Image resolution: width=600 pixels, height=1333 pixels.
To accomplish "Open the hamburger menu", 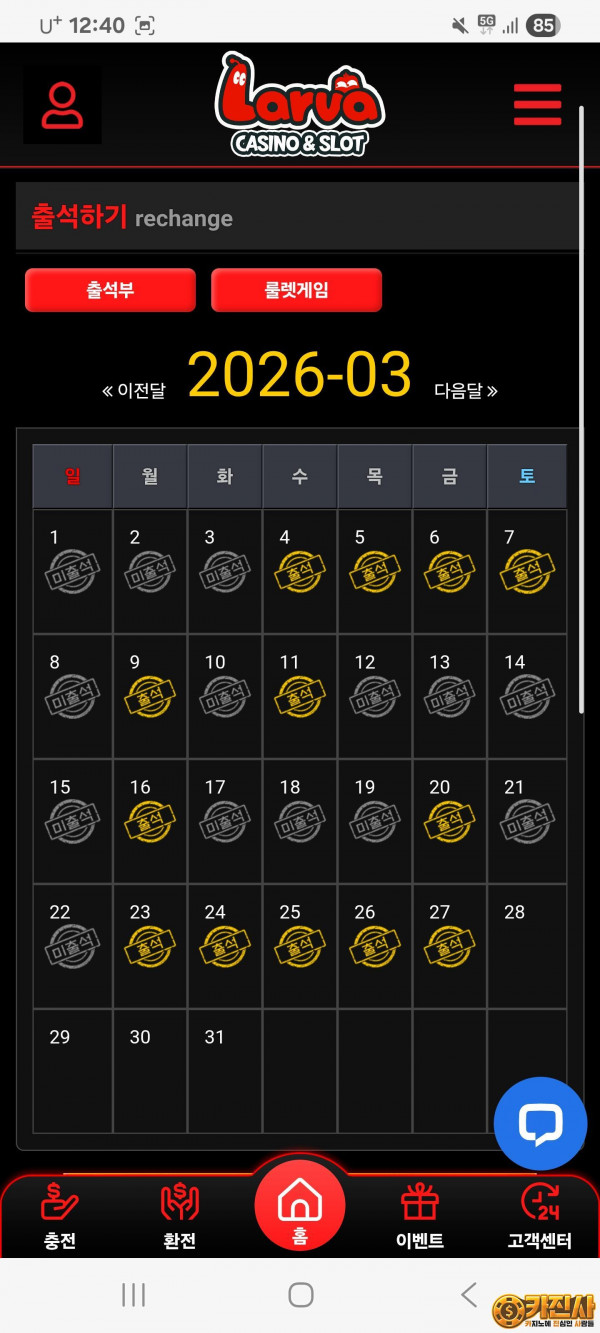I will (x=537, y=104).
